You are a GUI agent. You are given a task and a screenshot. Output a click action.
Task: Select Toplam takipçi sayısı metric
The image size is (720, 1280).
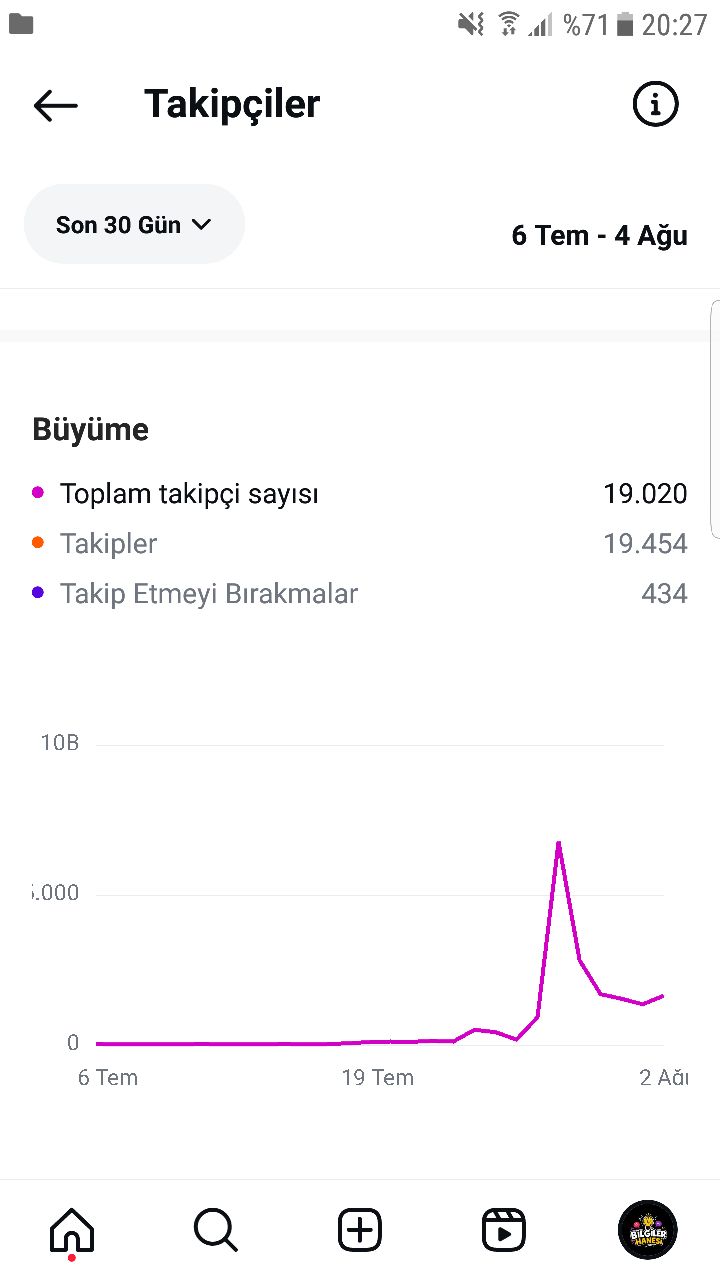tap(360, 494)
